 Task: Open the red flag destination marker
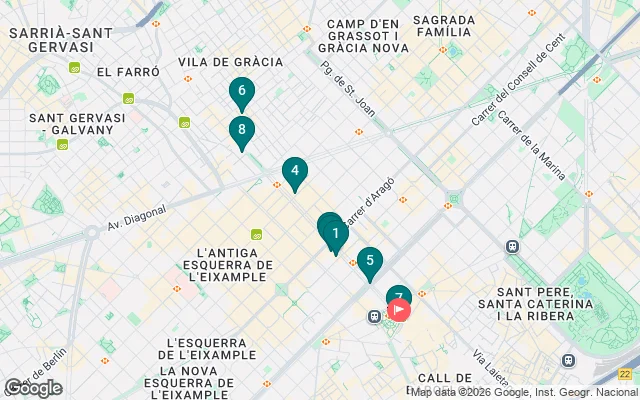tap(400, 311)
